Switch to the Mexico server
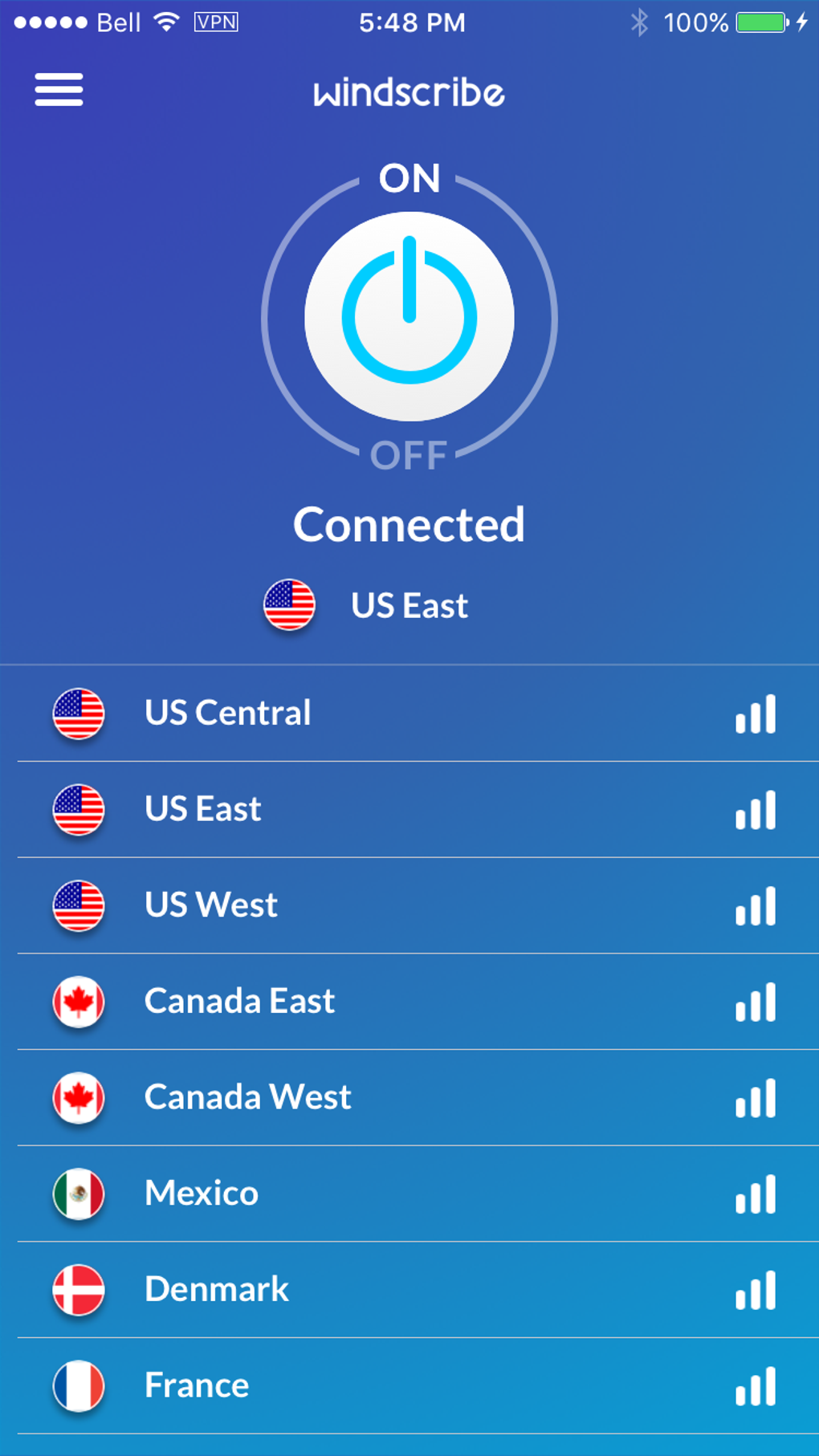Image resolution: width=819 pixels, height=1456 pixels. 202,1194
